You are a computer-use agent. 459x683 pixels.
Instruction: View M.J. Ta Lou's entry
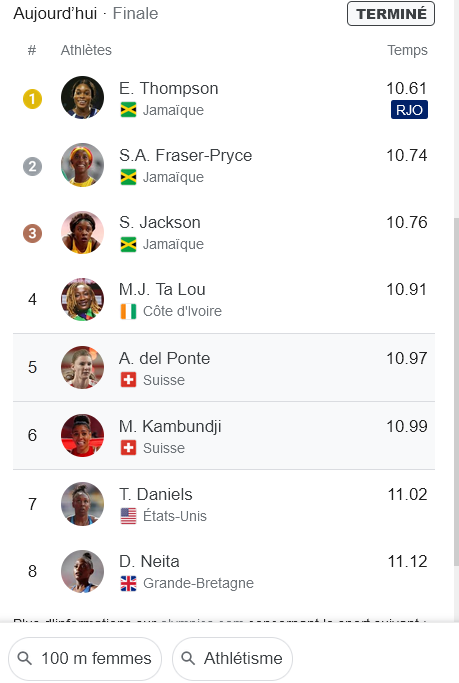pos(224,300)
